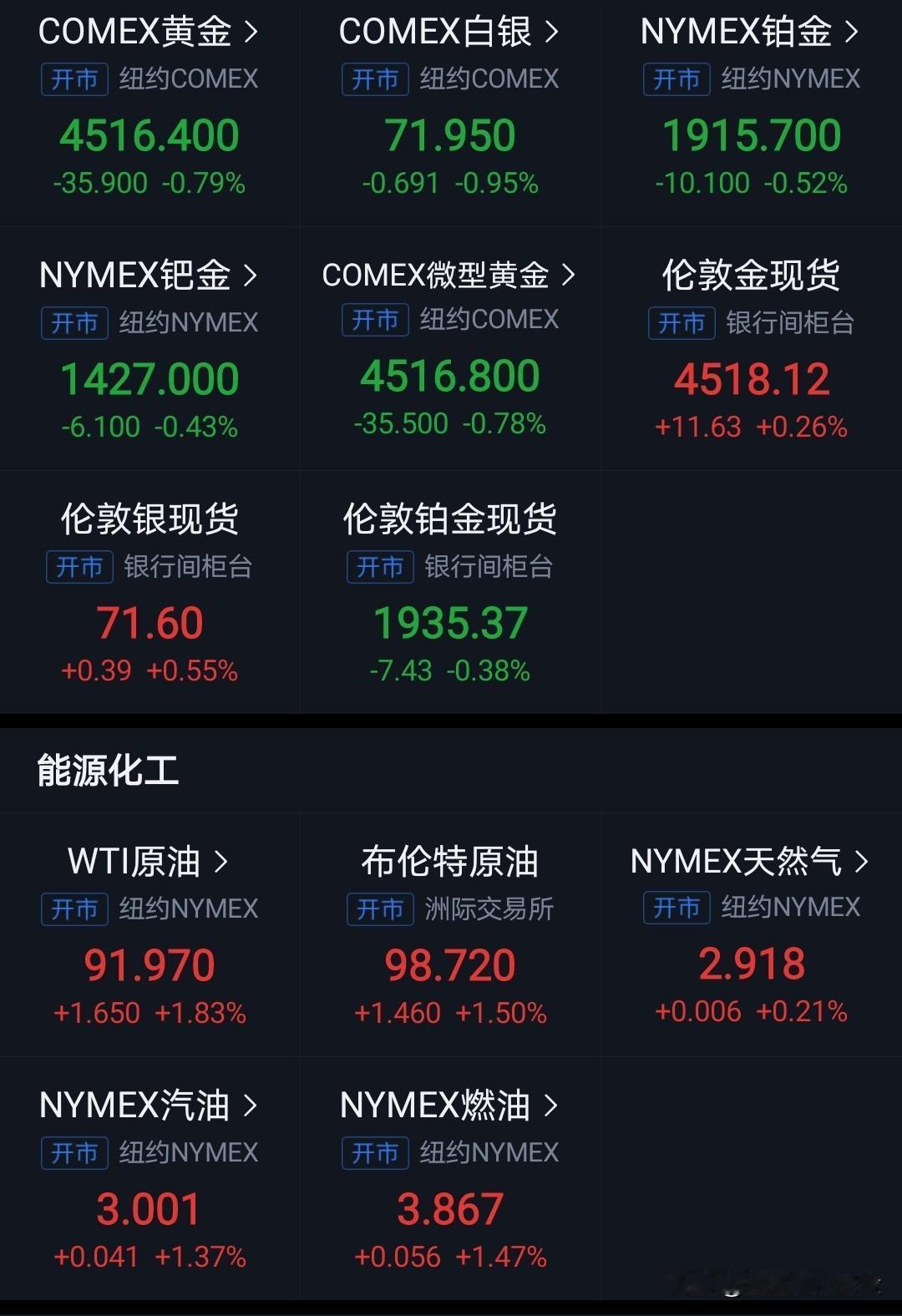Image resolution: width=902 pixels, height=1316 pixels.
Task: Expand NYMEX燃油 details
Action: [552, 1106]
